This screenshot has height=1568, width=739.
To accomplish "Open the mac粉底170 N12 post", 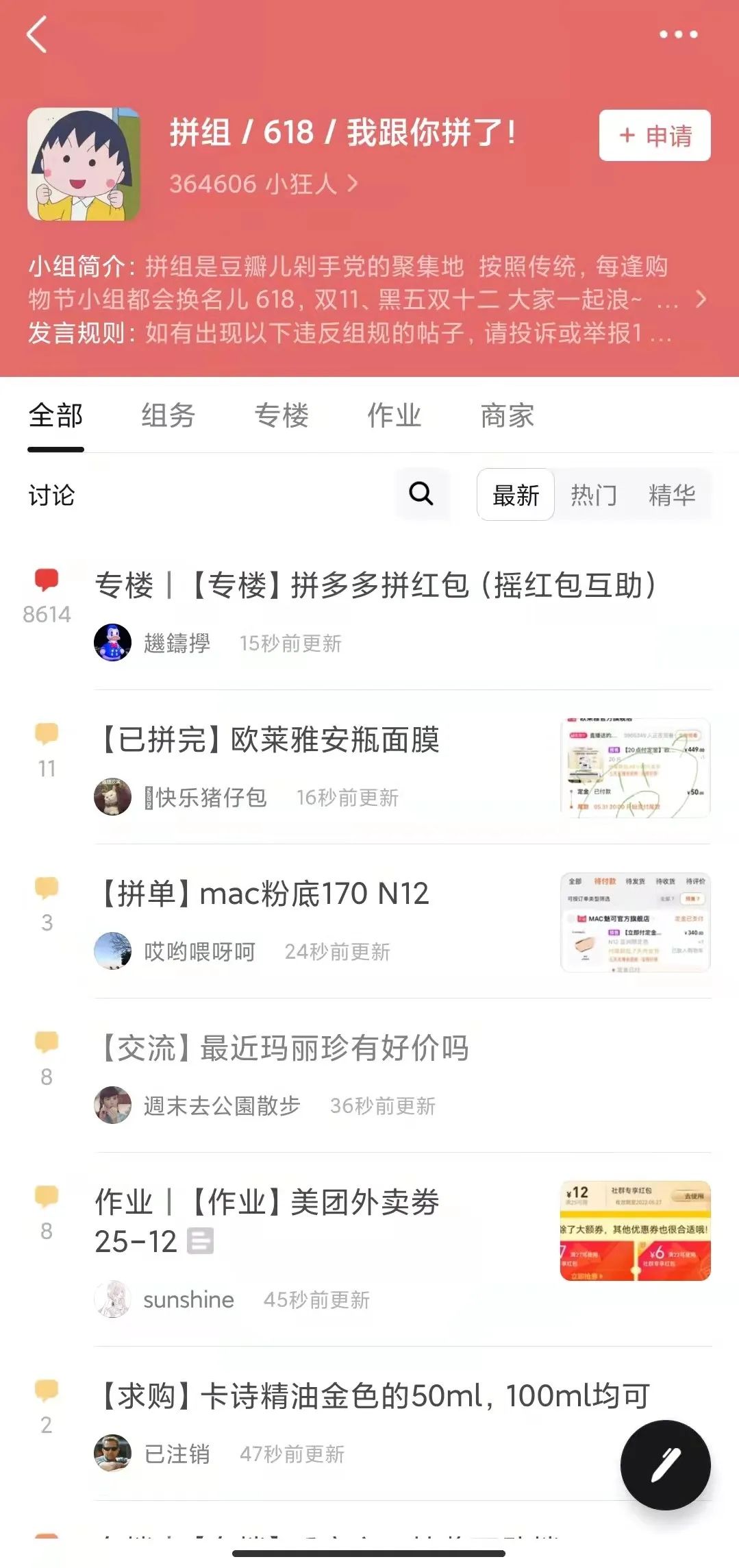I will click(x=264, y=894).
